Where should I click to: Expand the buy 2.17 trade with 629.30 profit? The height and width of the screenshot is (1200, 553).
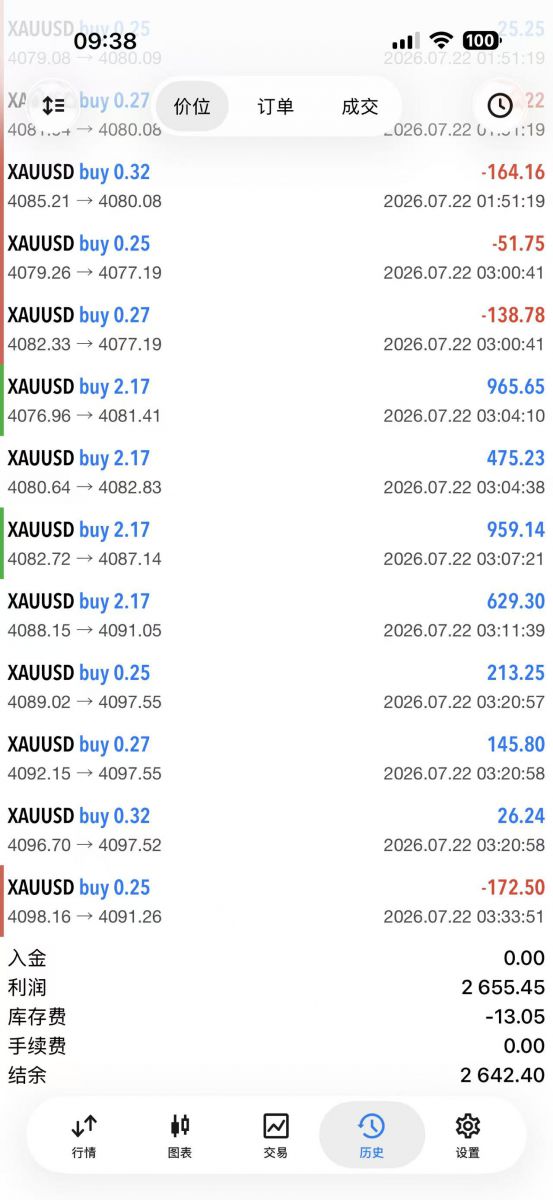coord(276,615)
